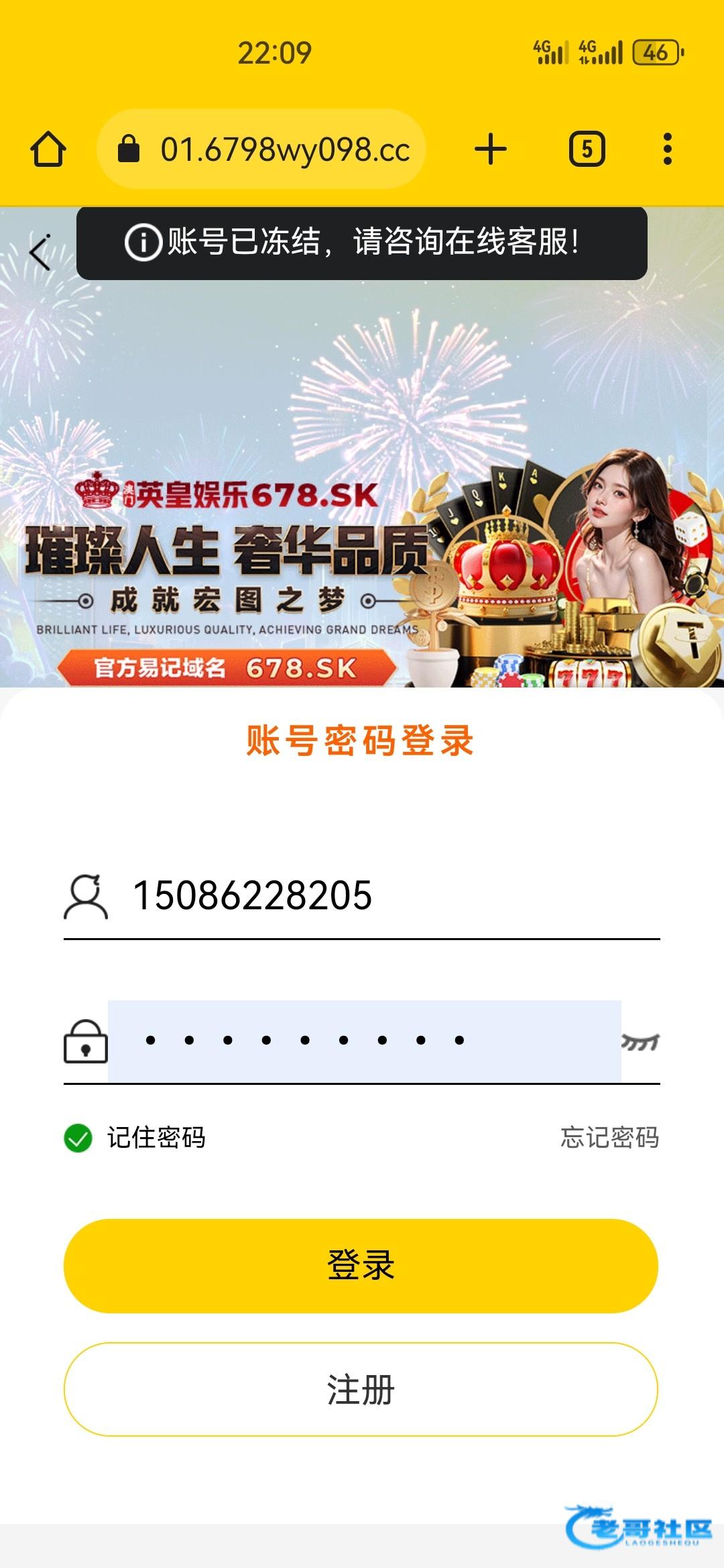Tap the yellow 登录 button
This screenshot has width=724, height=1568.
361,1266
